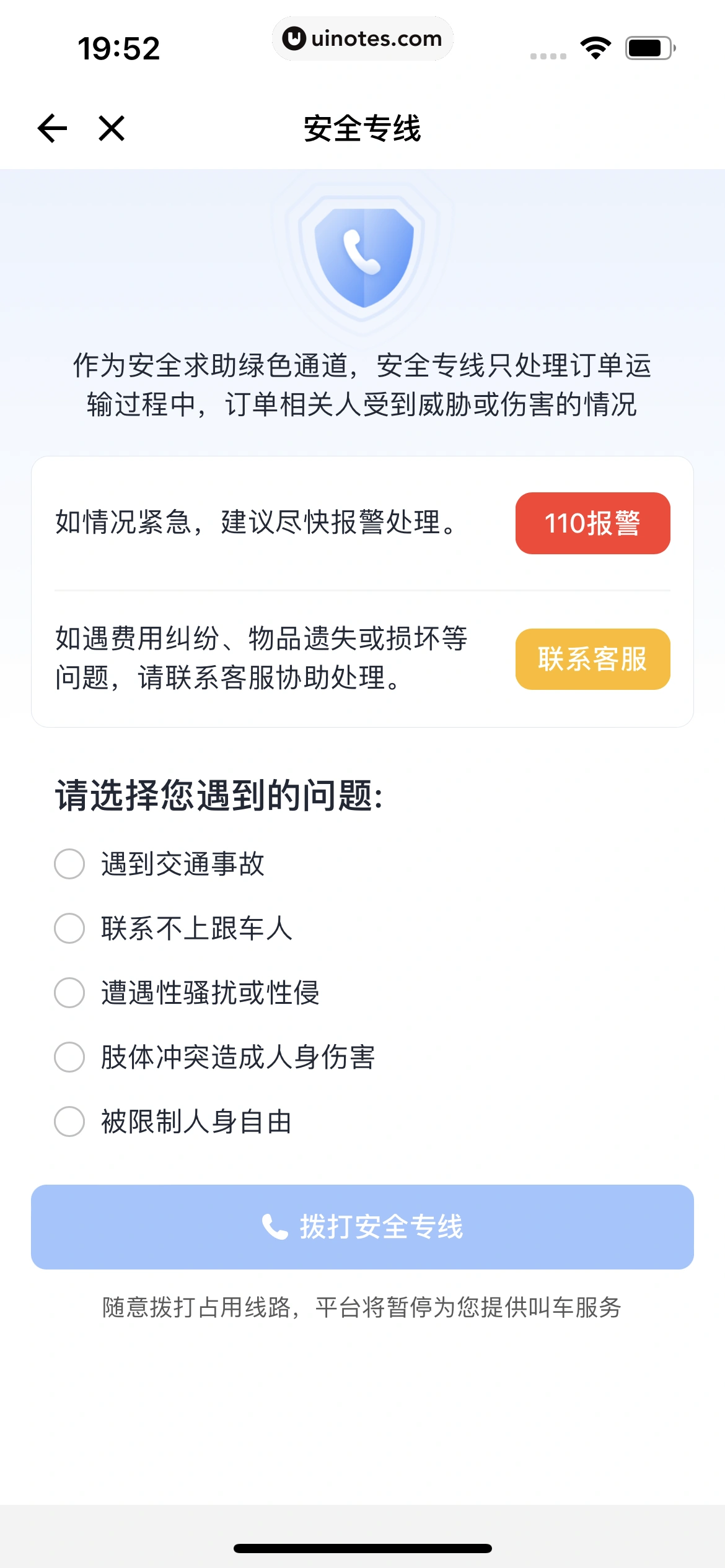Close the 安全专线 page via X icon
Image resolution: width=725 pixels, height=1568 pixels.
111,129
